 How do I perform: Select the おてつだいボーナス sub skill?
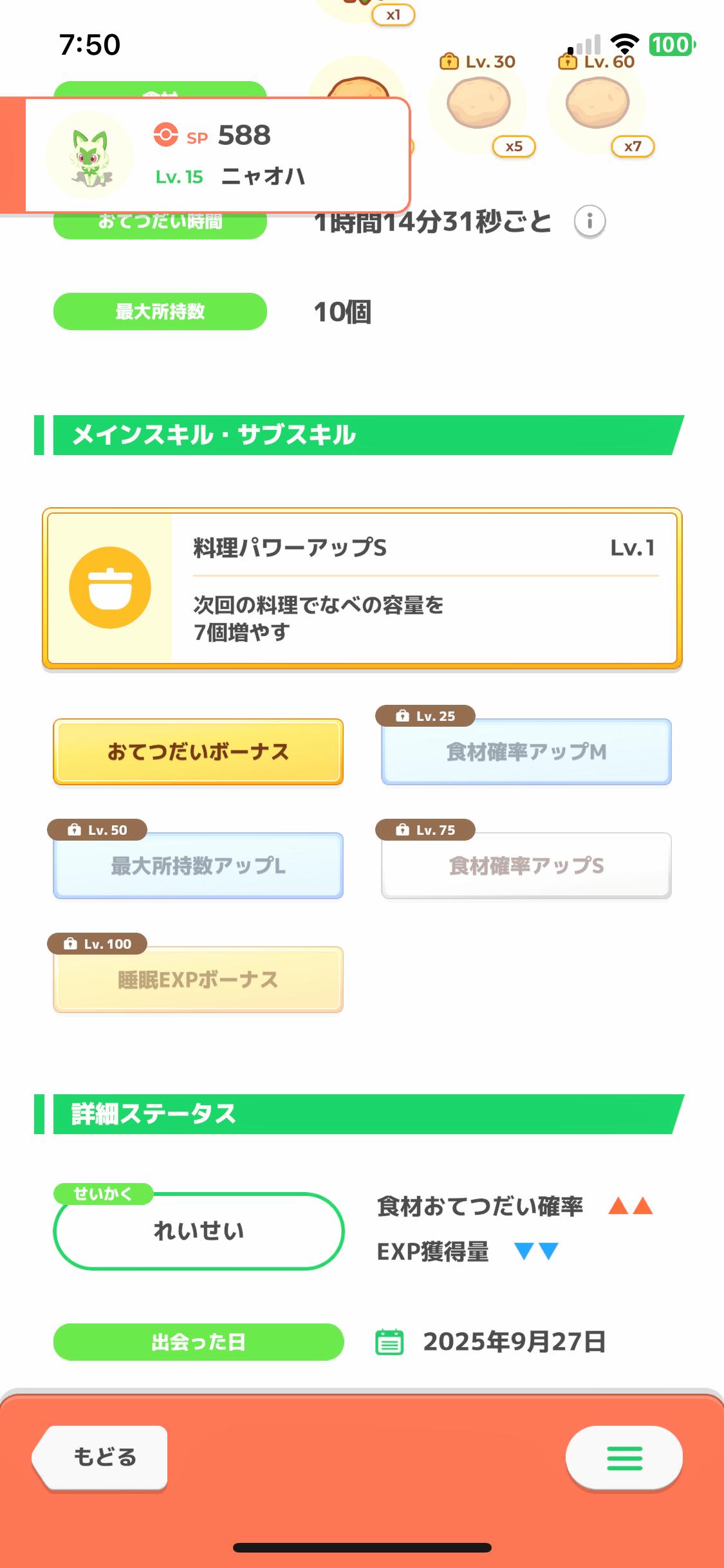point(198,751)
